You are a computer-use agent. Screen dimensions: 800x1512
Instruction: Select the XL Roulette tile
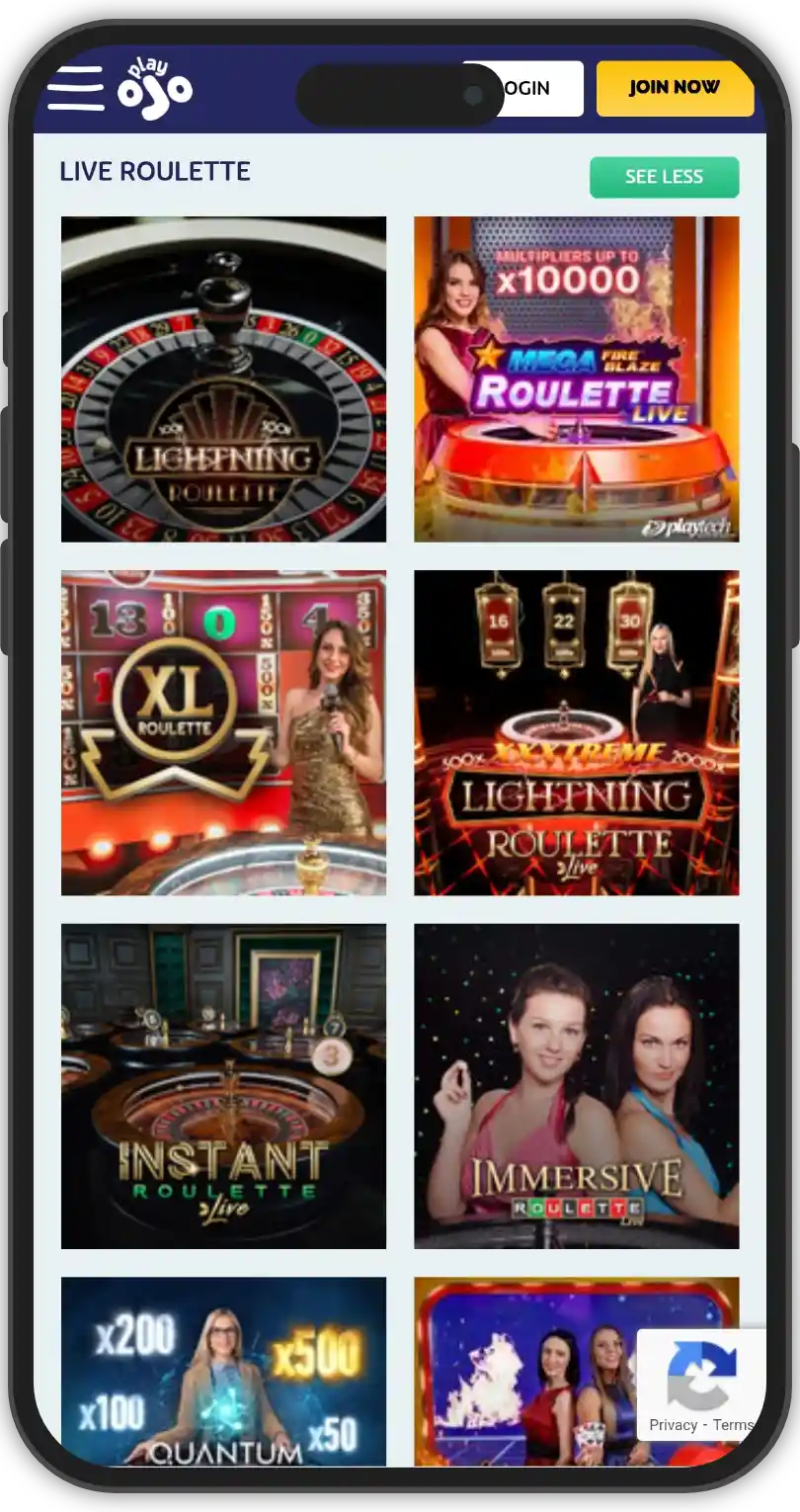click(223, 732)
